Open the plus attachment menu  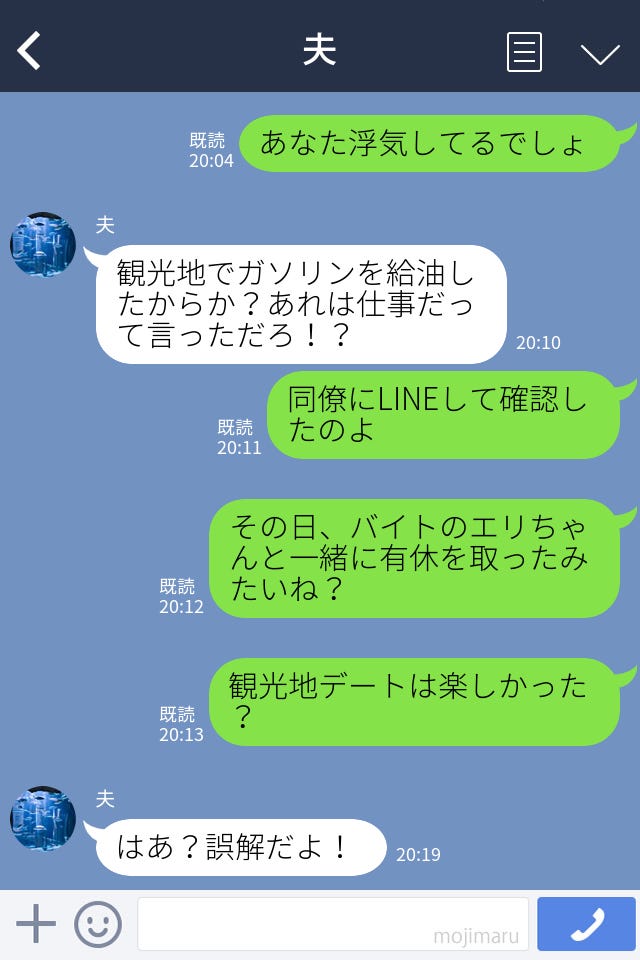point(36,924)
